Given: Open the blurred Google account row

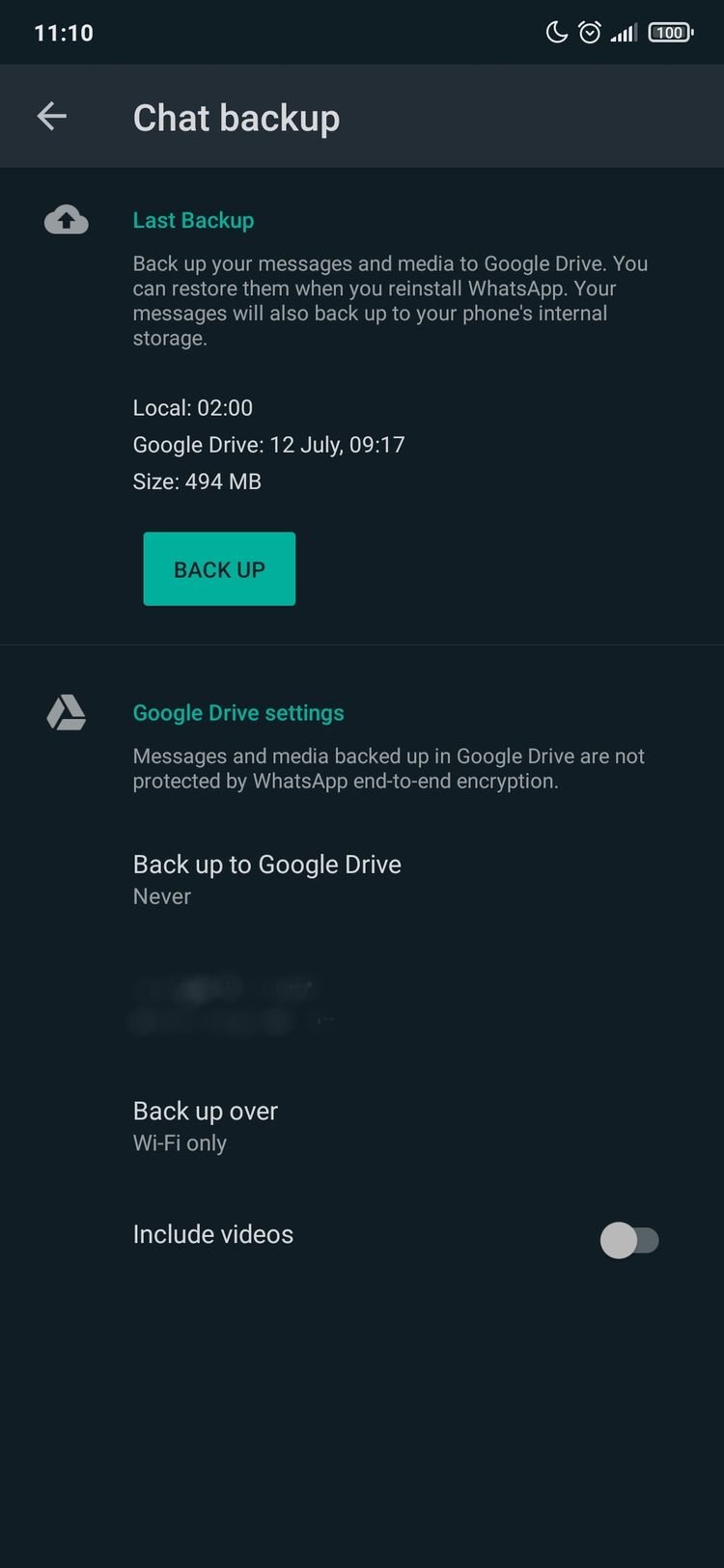Looking at the screenshot, I should [362, 1004].
